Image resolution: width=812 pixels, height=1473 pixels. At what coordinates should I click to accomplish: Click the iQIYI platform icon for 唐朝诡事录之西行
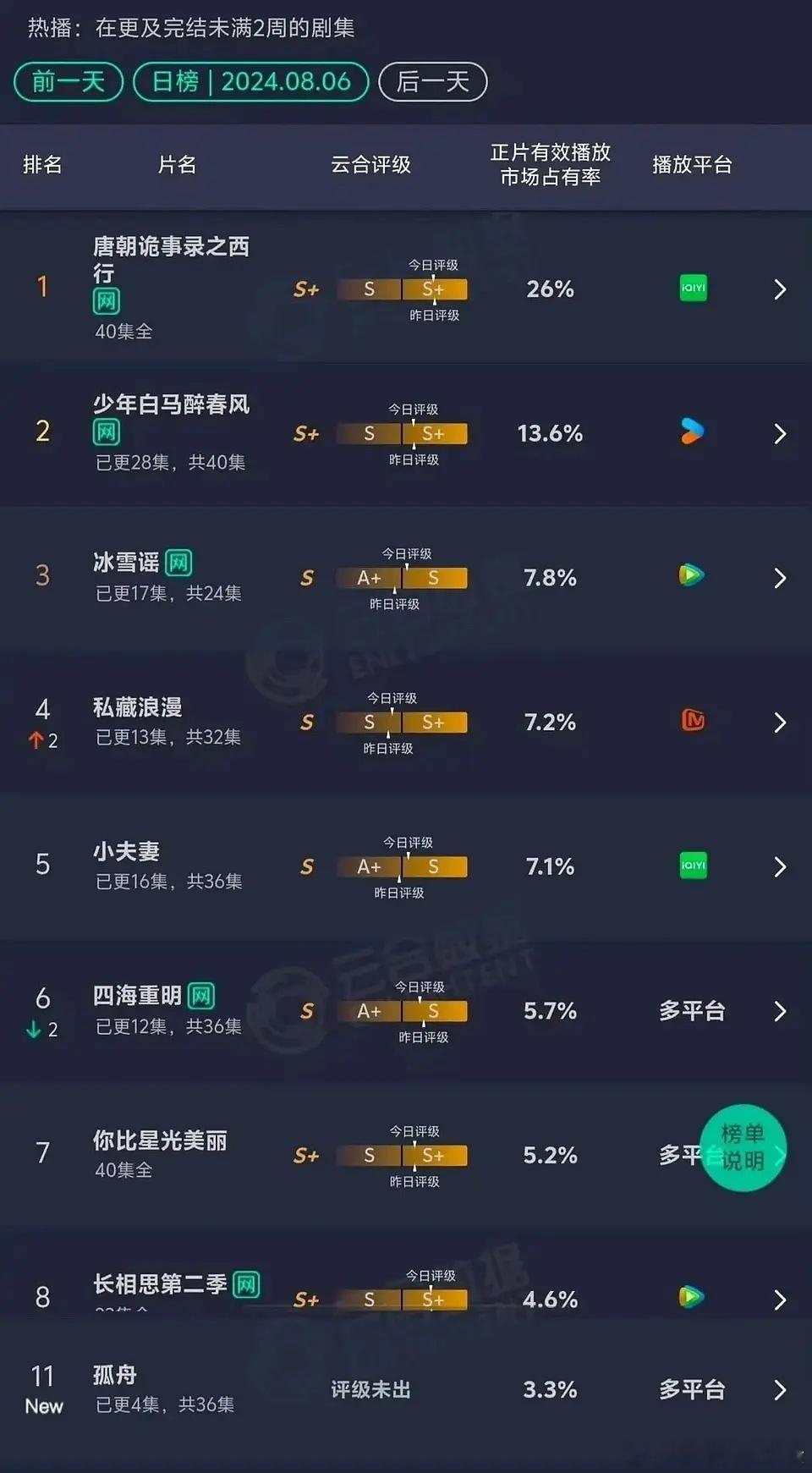pos(693,289)
